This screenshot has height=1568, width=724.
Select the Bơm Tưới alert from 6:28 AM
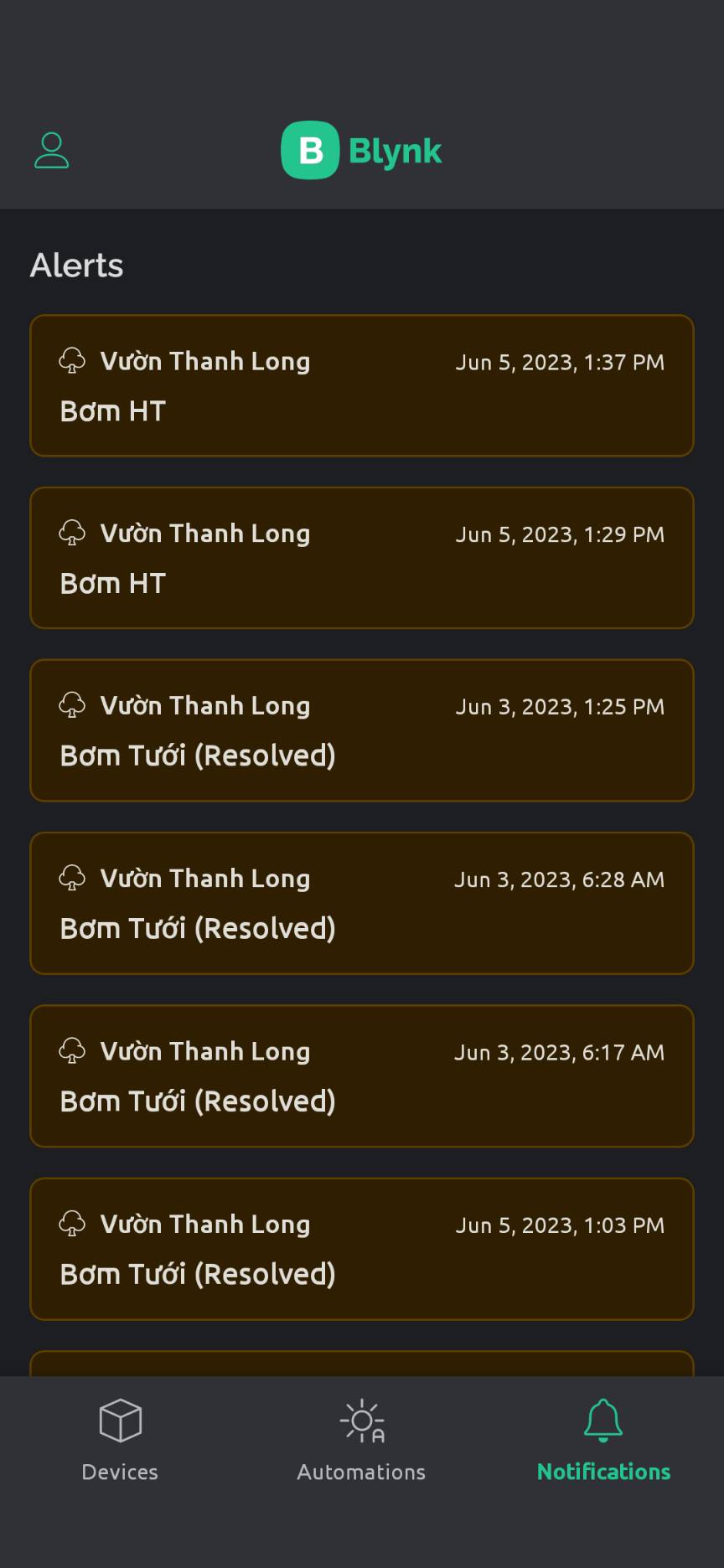coord(362,903)
